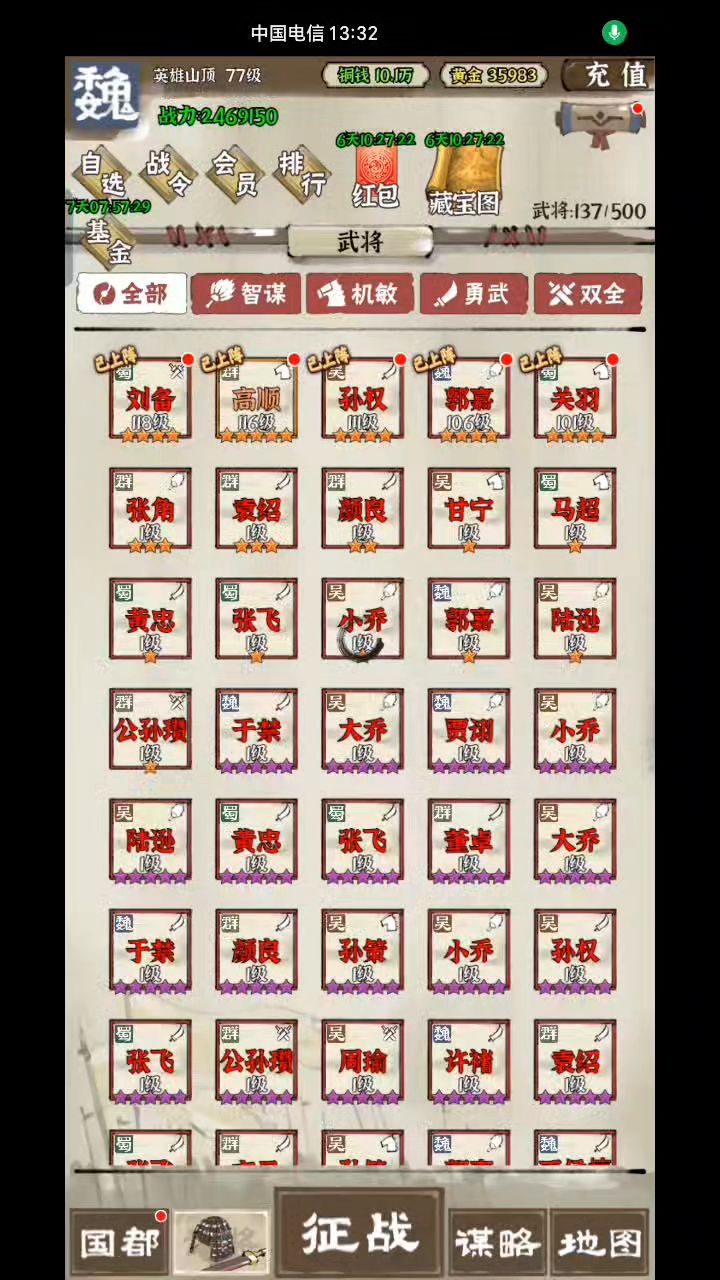
Task: Go to the 国都 capital tab
Action: (119, 1243)
